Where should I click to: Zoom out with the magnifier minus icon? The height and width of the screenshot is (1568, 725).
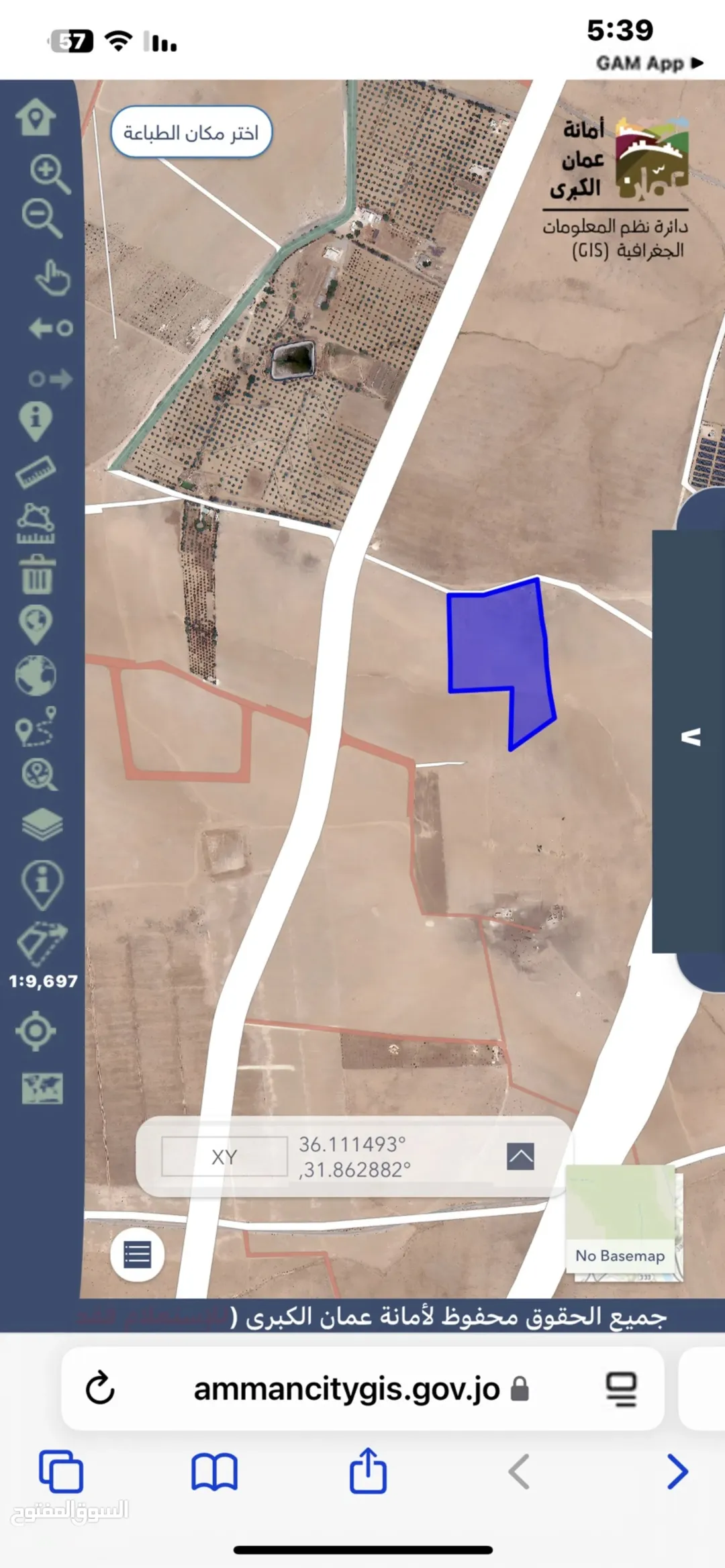click(x=42, y=218)
